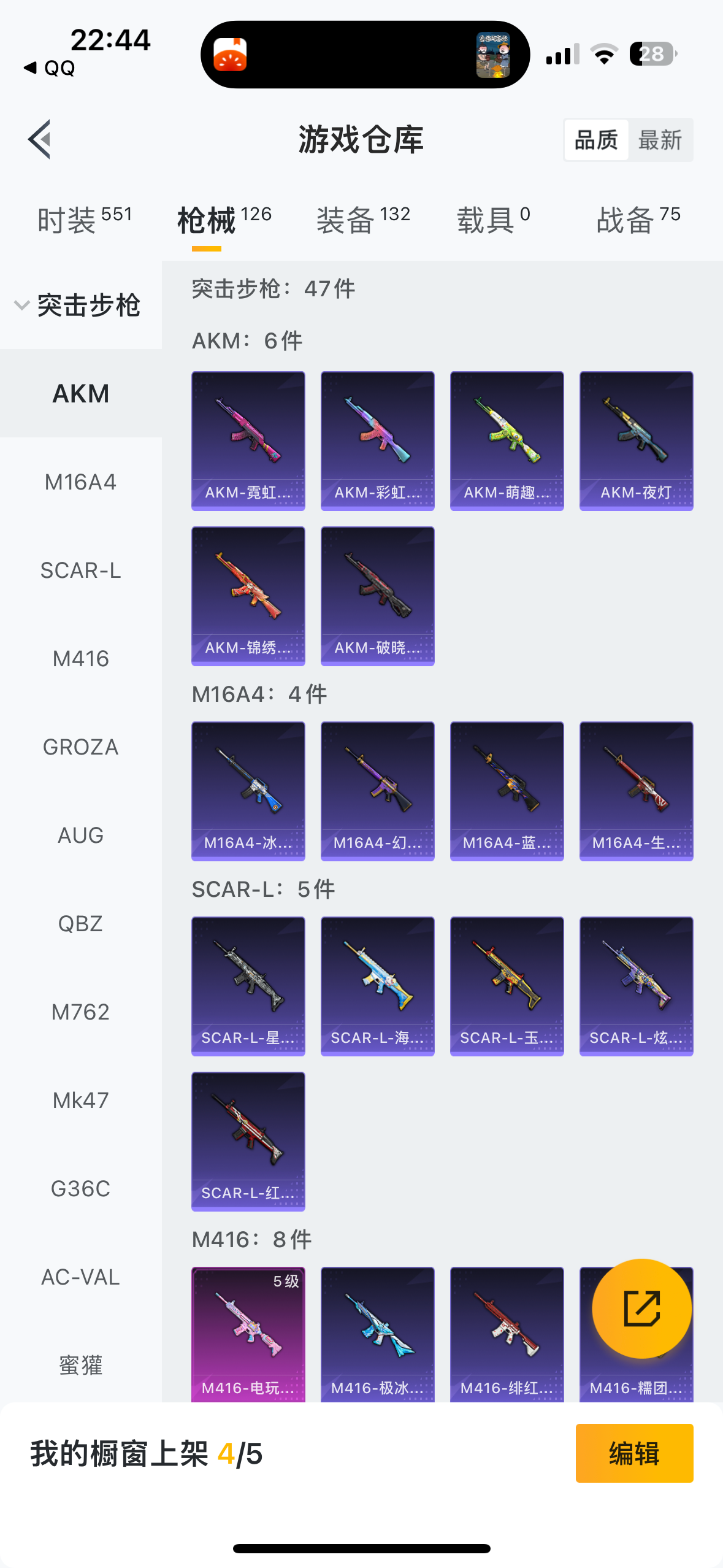This screenshot has width=723, height=1568.
Task: Open the M16A4-冰 skin card
Action: (x=248, y=791)
